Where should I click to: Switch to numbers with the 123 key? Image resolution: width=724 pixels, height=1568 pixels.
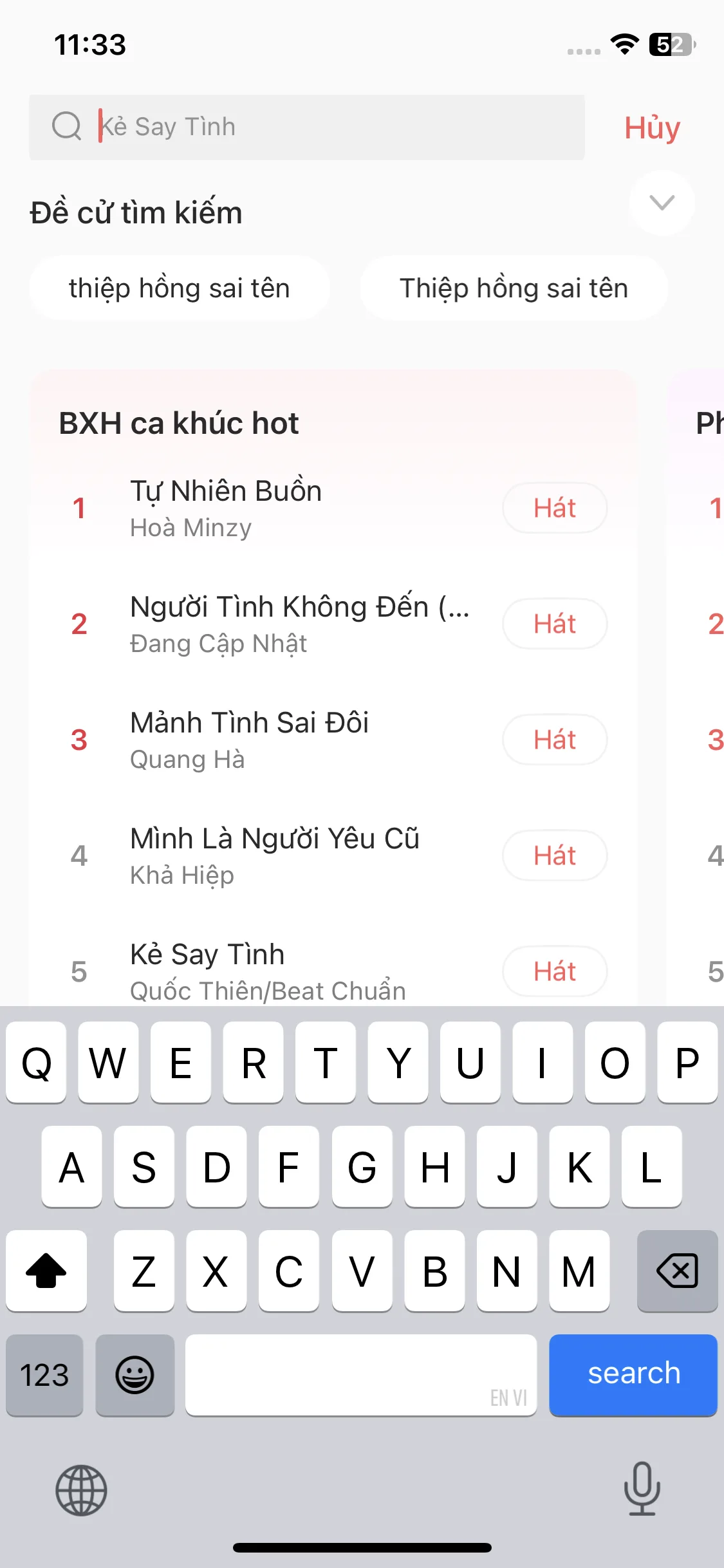pos(44,1376)
